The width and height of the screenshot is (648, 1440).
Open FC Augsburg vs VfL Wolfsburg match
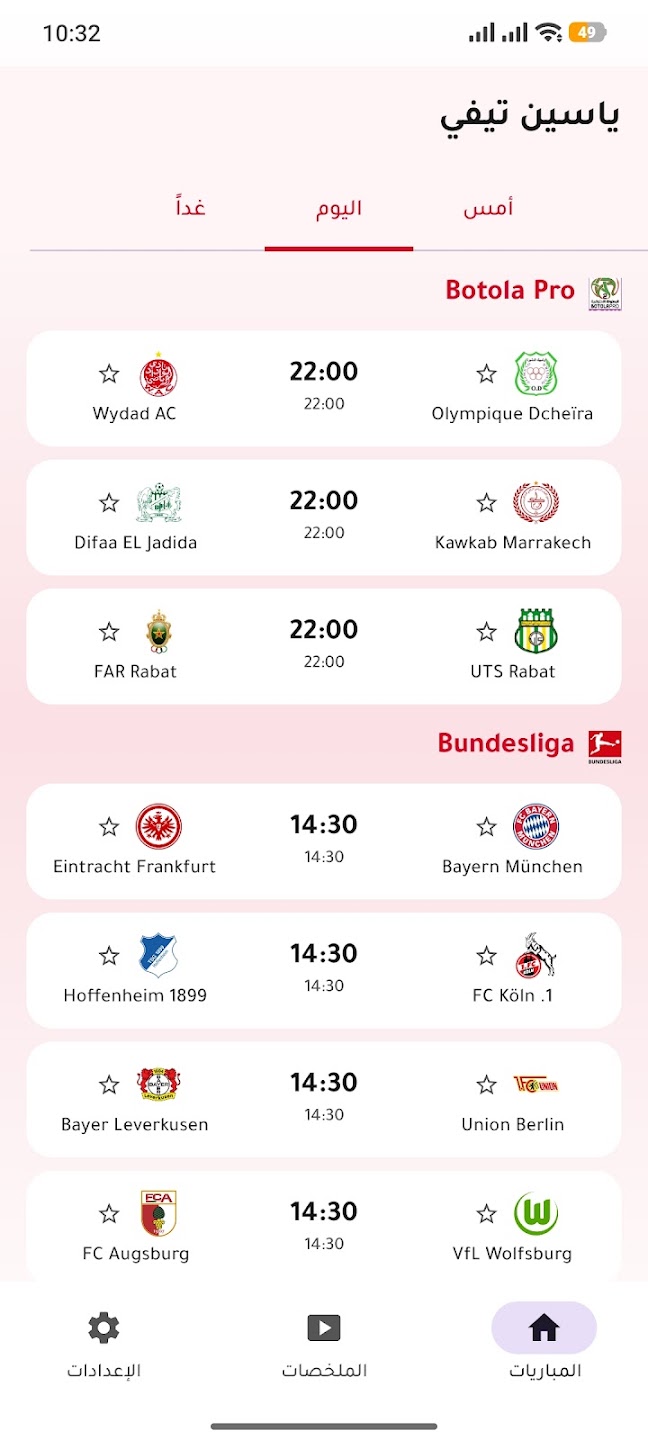324,1228
